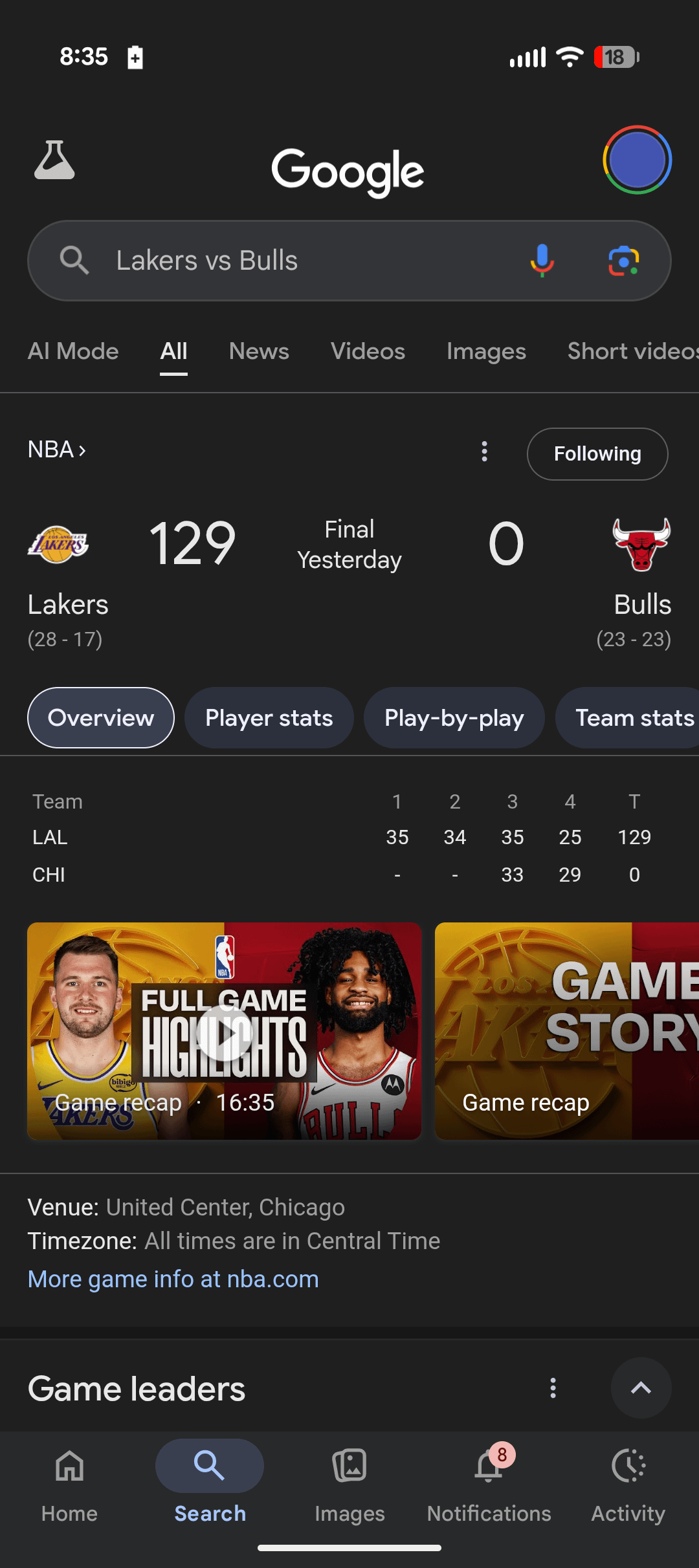Collapse the Game leaders section
This screenshot has width=699, height=1568.
[641, 1388]
